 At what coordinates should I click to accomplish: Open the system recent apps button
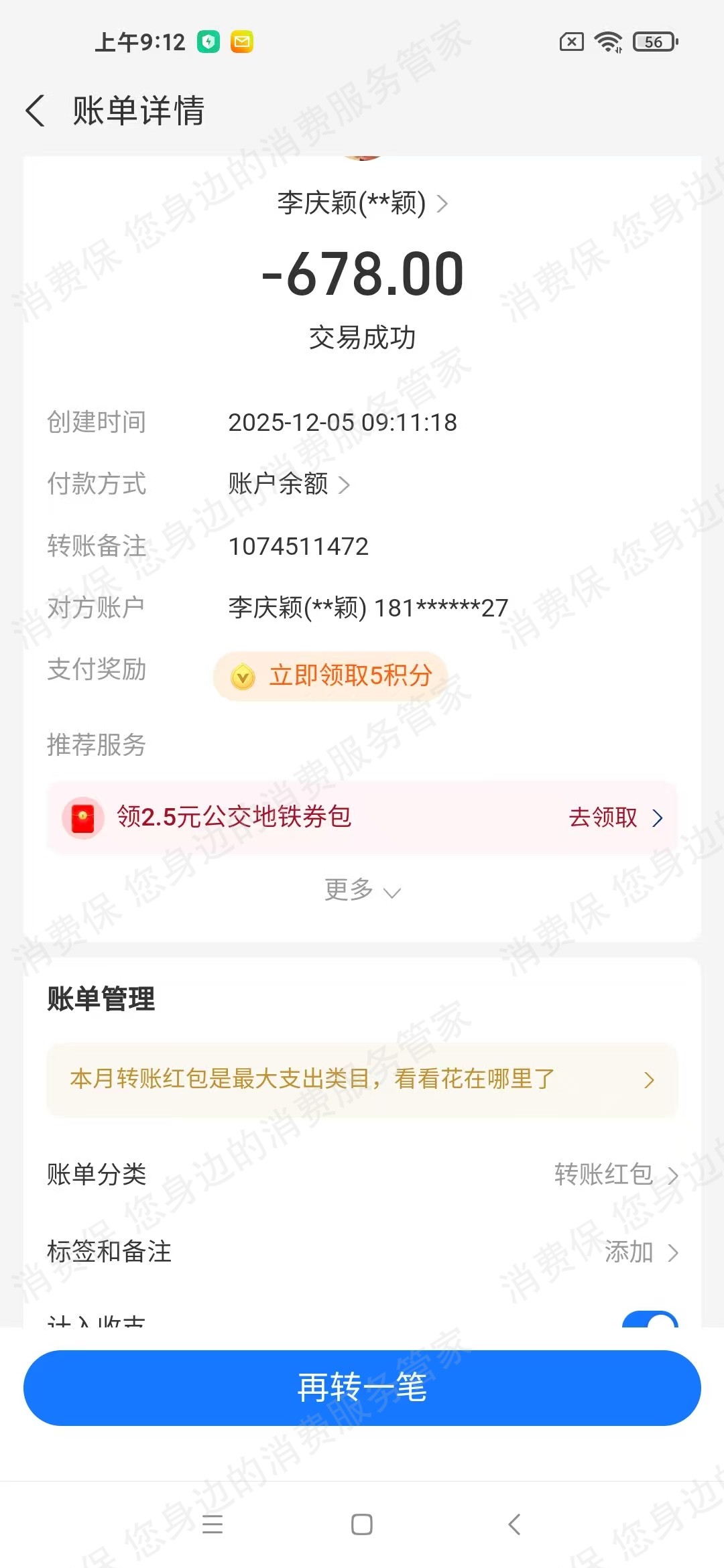click(213, 1524)
